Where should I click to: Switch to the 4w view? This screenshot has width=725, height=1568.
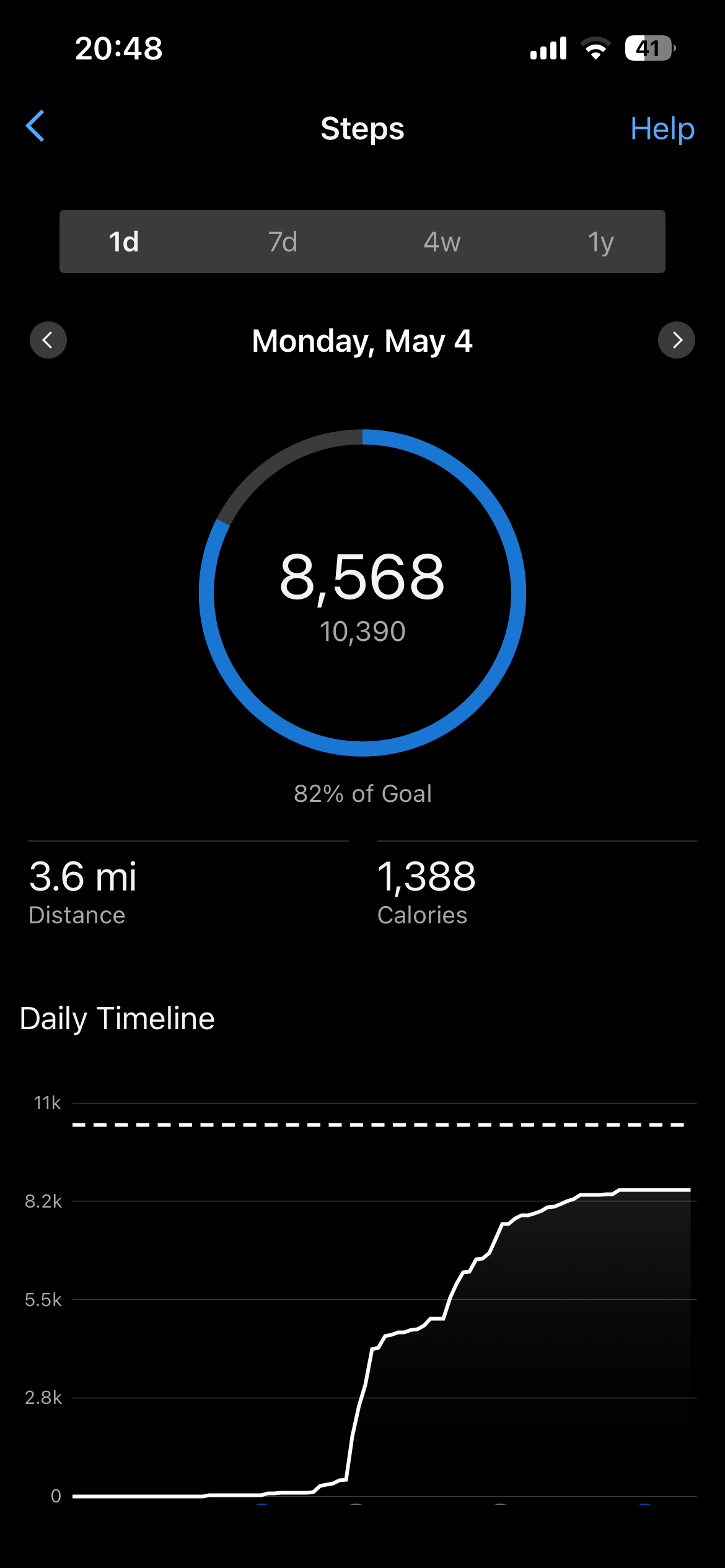(x=442, y=242)
